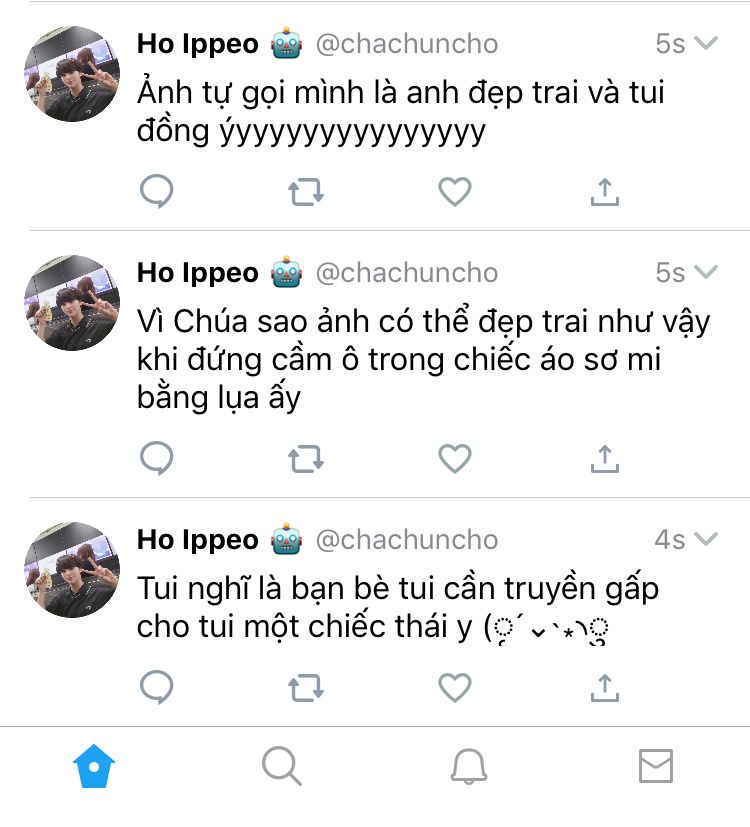Viewport: 750px width, 827px height.
Task: Open the chevron menu on 'Tui nghĩ là bạn bè' tweet
Action: click(706, 539)
